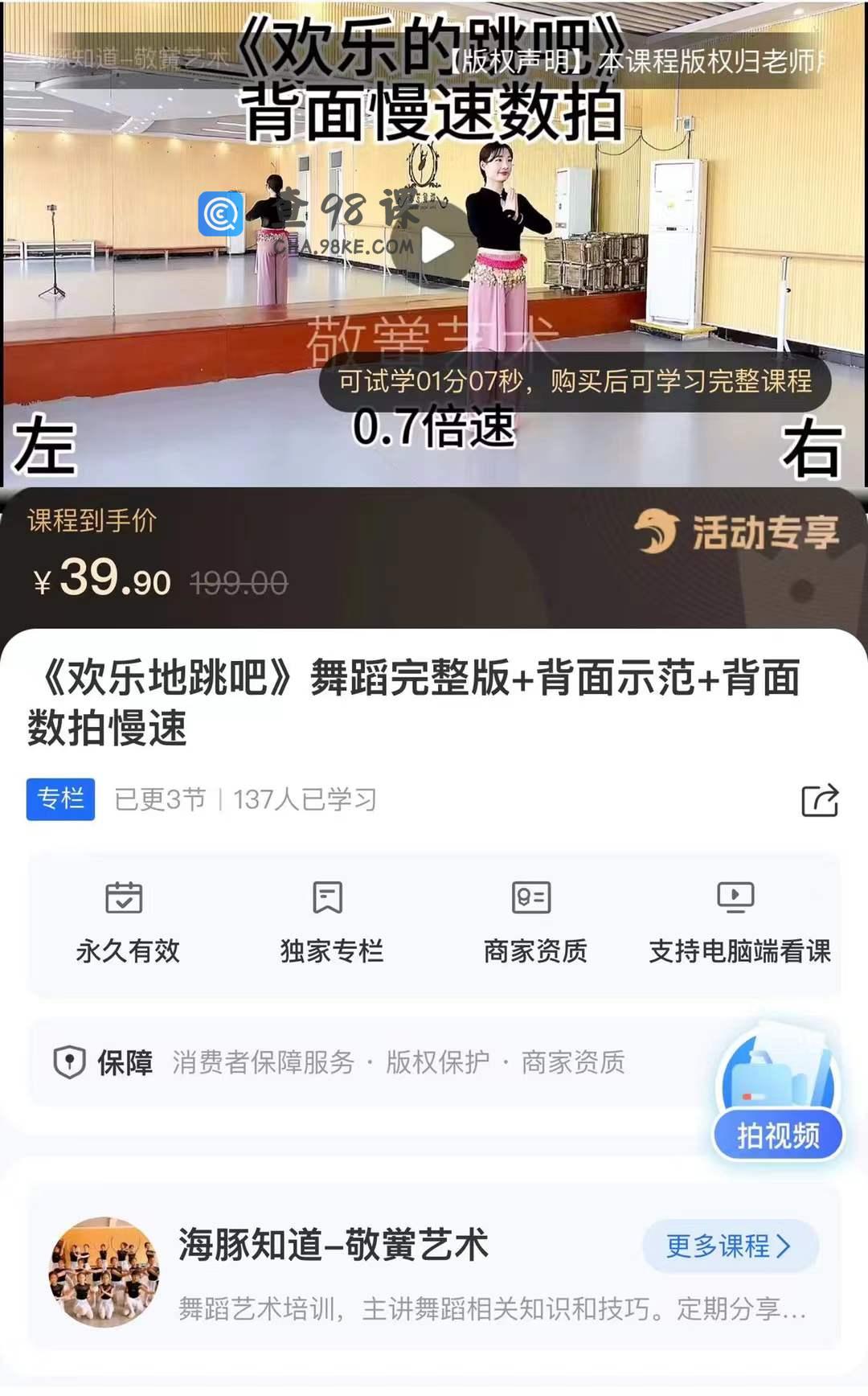This screenshot has height=1396, width=868.
Task: Open the 保障 consumer protection row
Action: (362, 1062)
